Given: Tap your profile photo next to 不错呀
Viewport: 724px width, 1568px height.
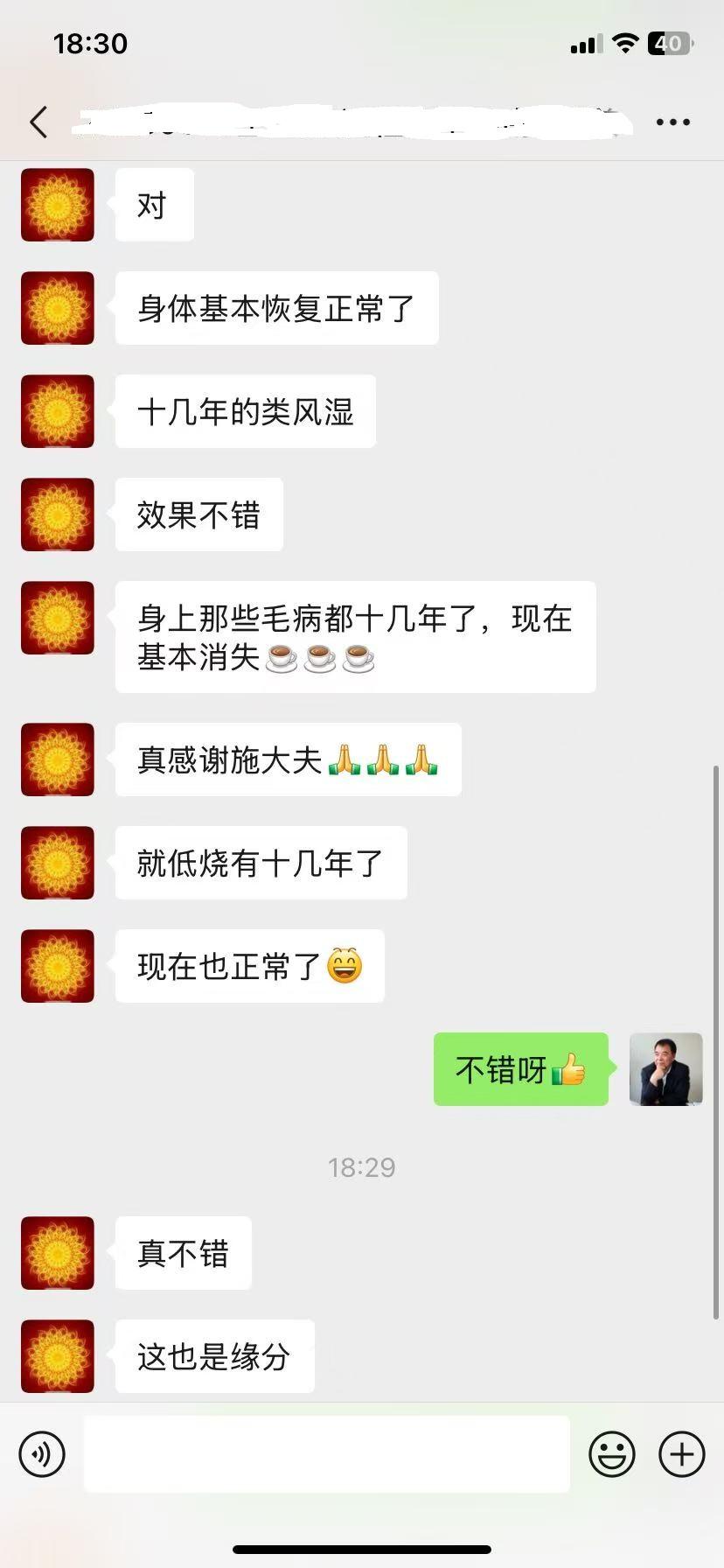Looking at the screenshot, I should coord(665,1069).
